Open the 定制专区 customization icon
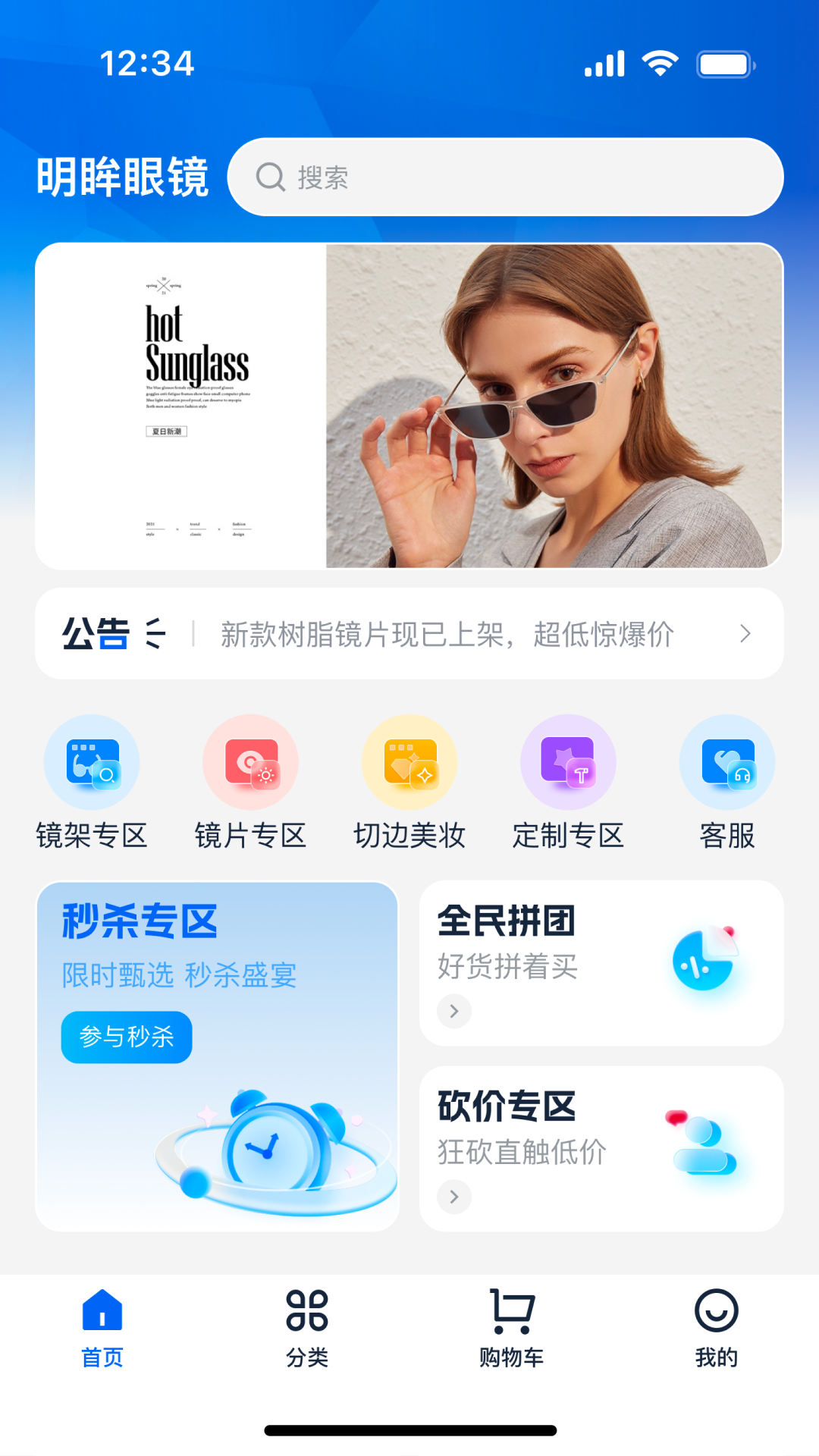 coord(568,762)
